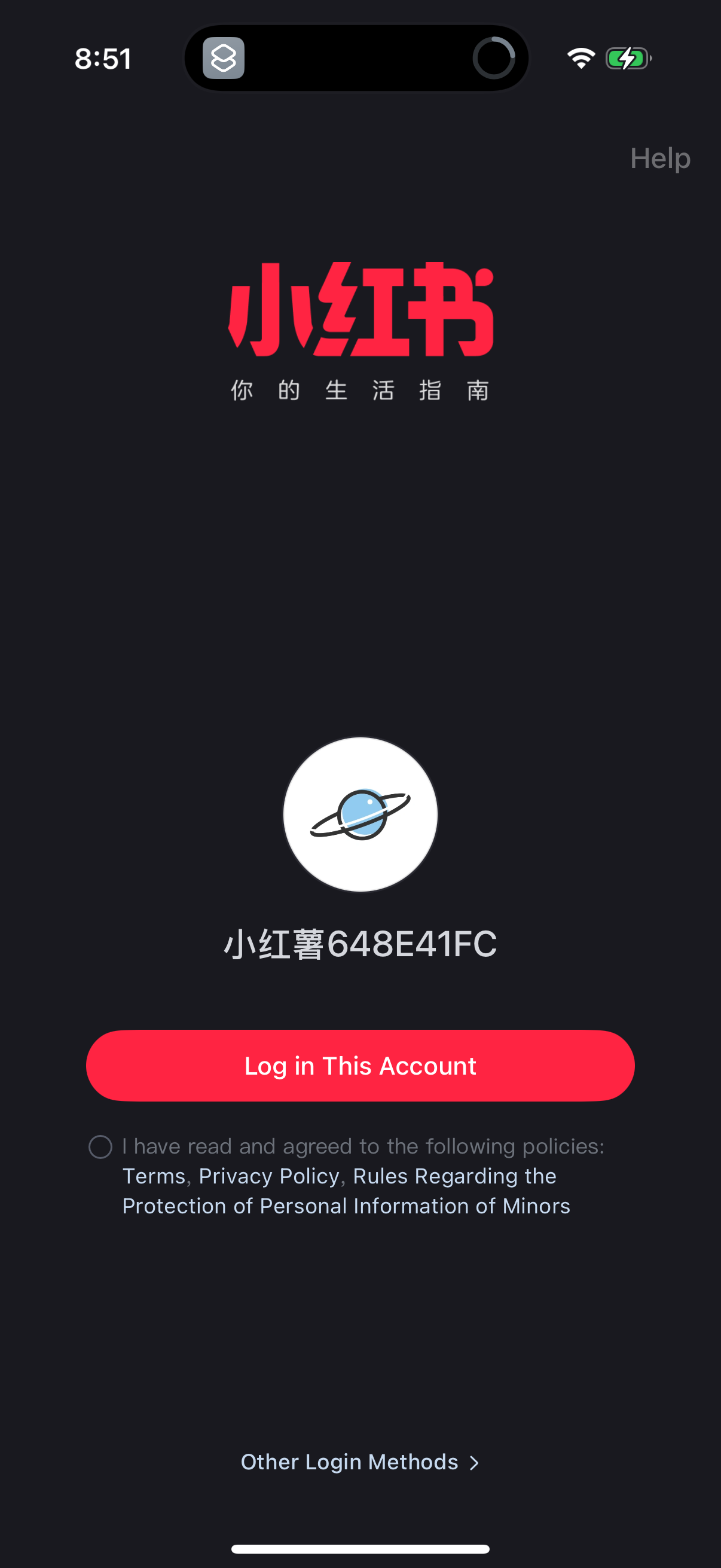Tap the clock showing 8:51

(x=102, y=58)
